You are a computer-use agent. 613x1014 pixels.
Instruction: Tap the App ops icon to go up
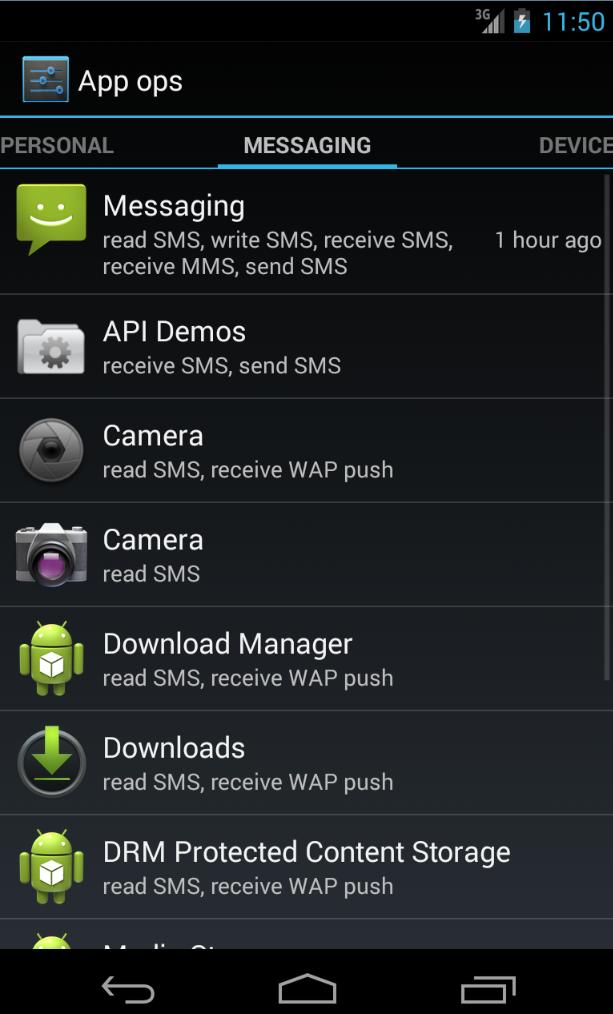(45, 80)
